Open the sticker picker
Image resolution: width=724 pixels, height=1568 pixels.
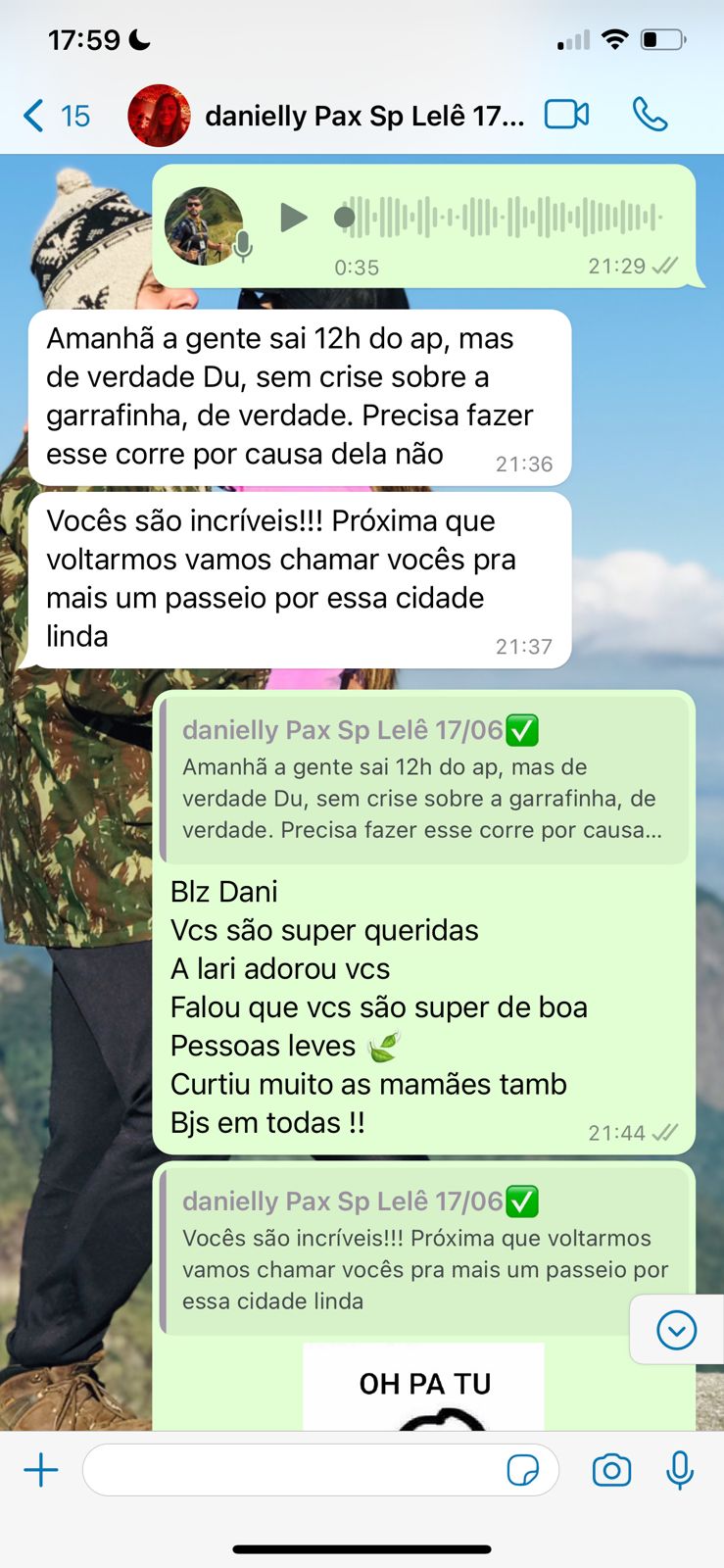tap(522, 1470)
